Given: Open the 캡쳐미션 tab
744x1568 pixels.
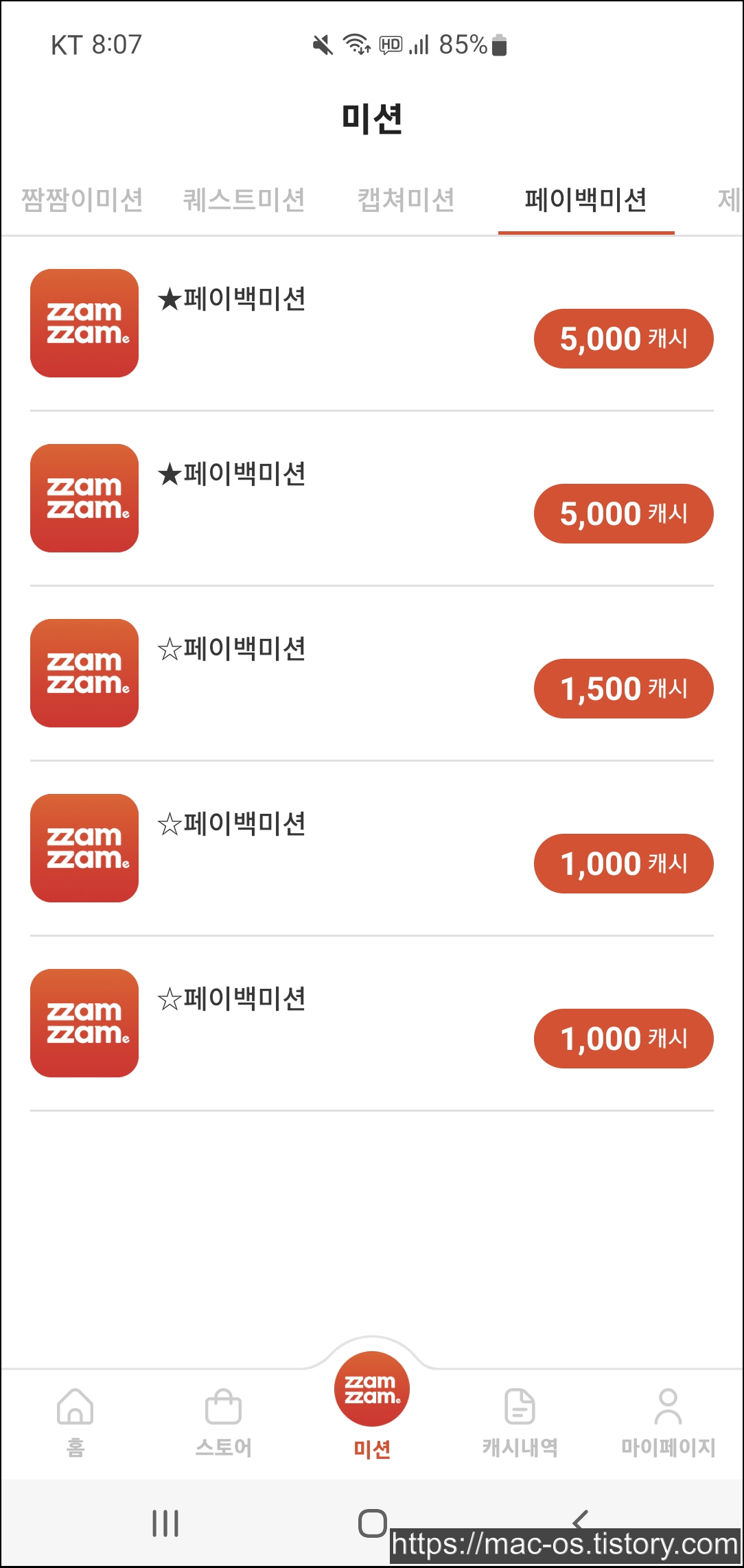Looking at the screenshot, I should (406, 200).
